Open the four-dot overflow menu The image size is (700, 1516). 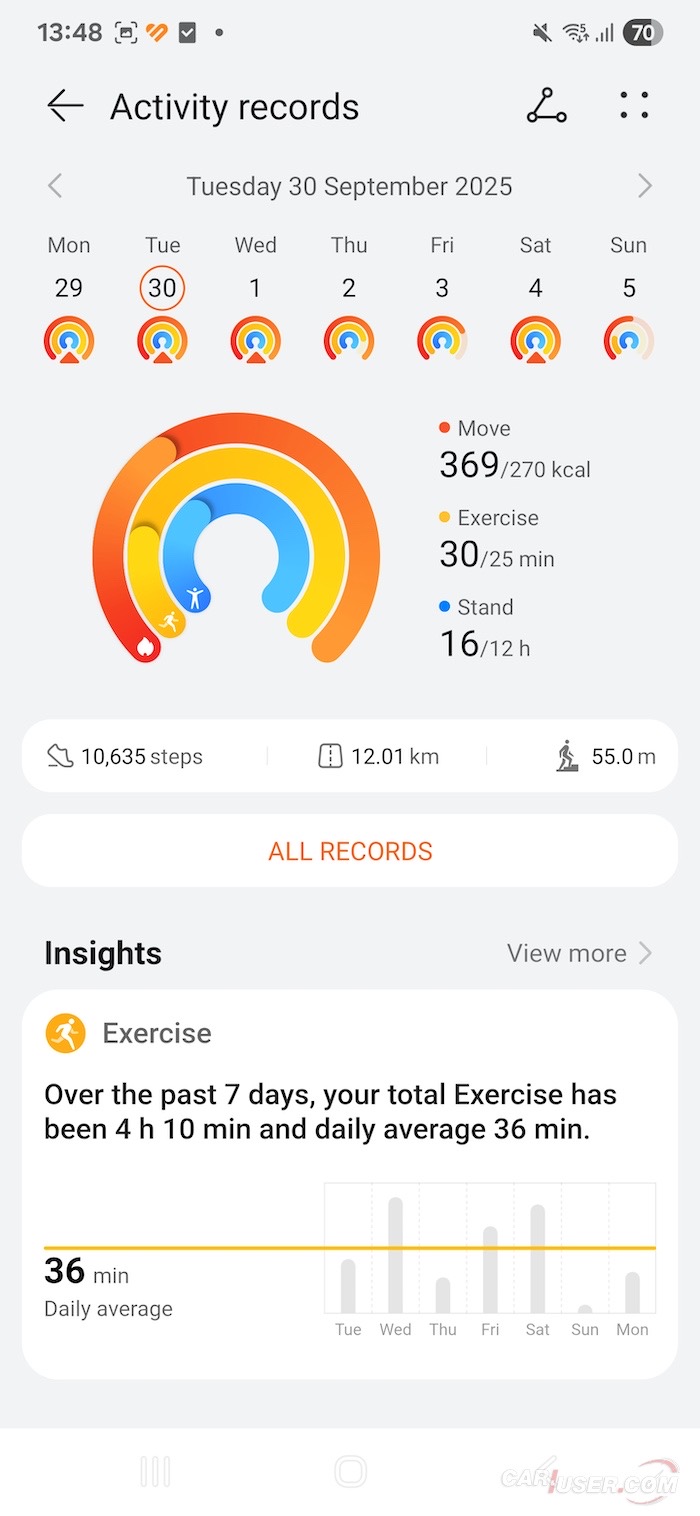pos(634,106)
